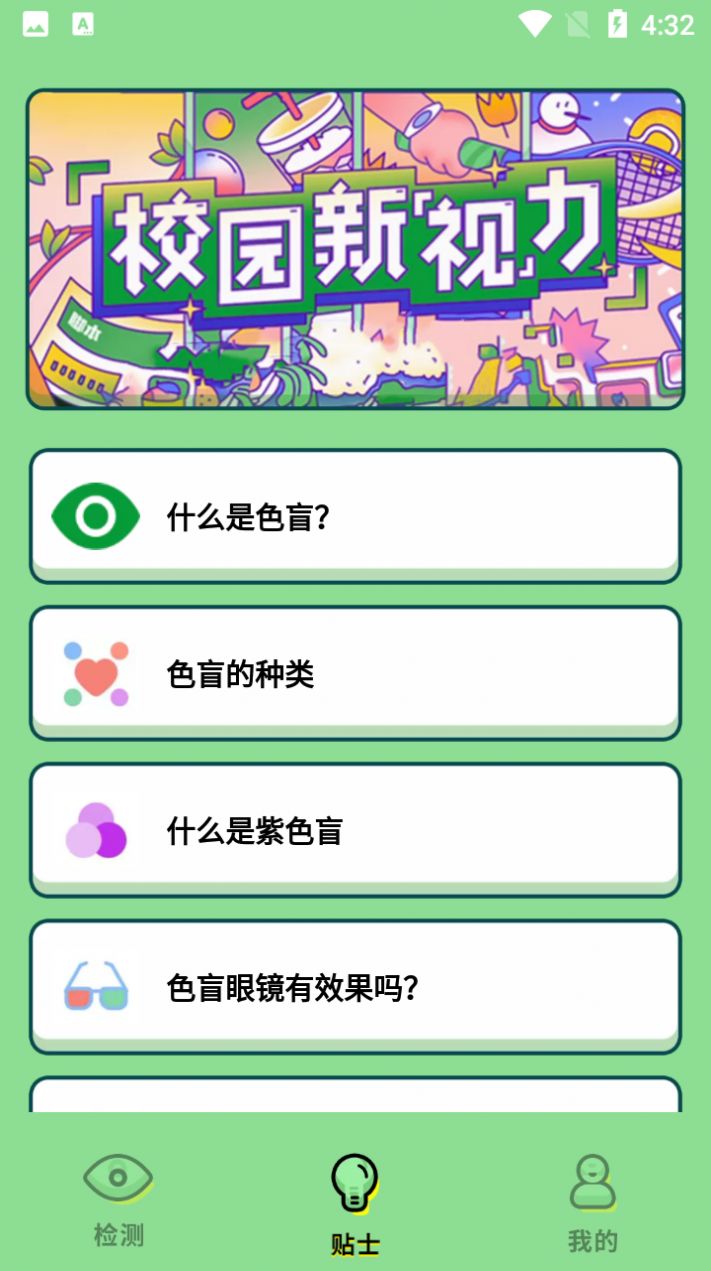Viewport: 711px width, 1271px height.
Task: Open the 什么是色盲? article
Action: pos(355,516)
